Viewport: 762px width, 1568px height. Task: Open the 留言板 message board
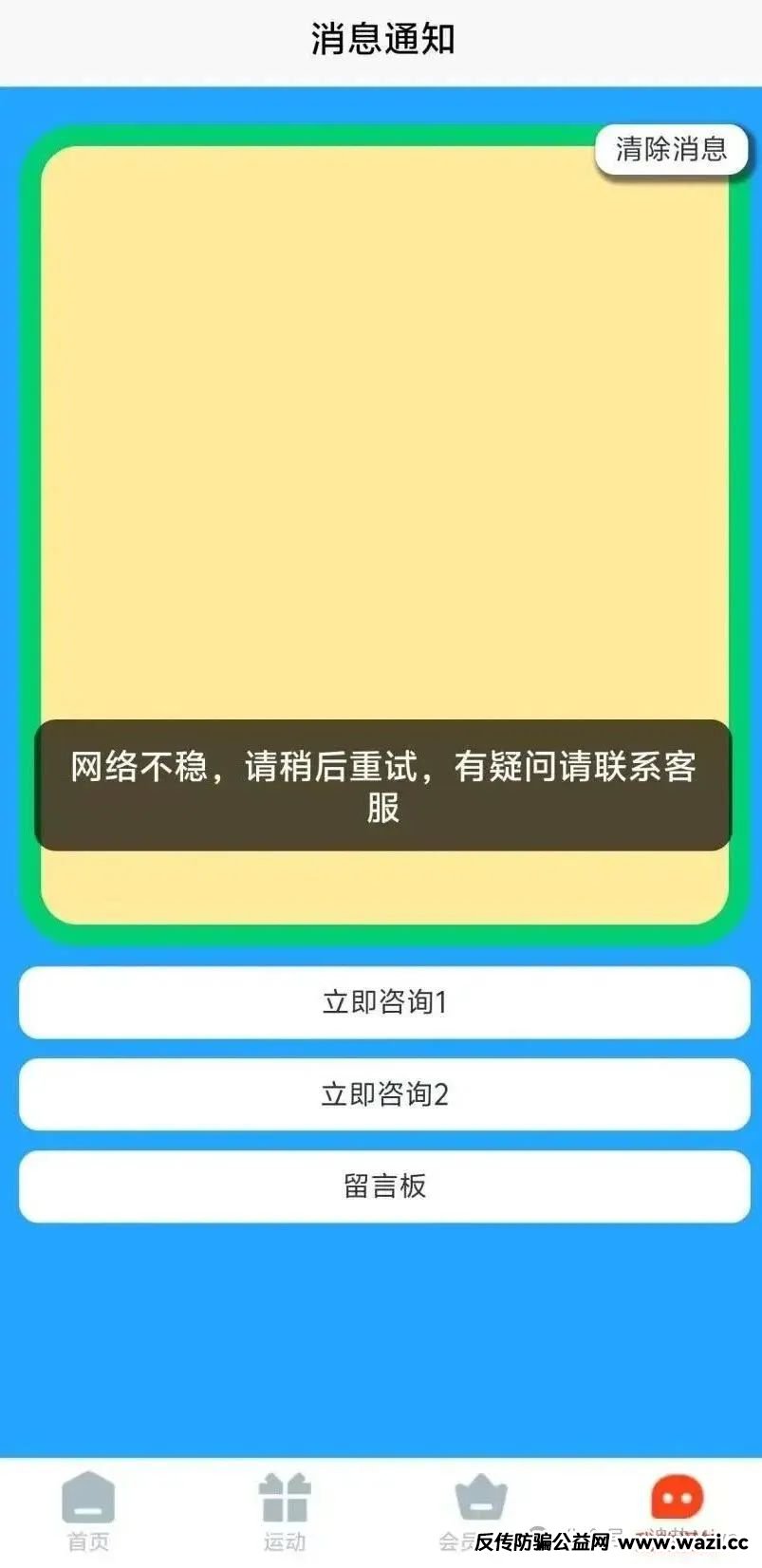click(x=384, y=1186)
